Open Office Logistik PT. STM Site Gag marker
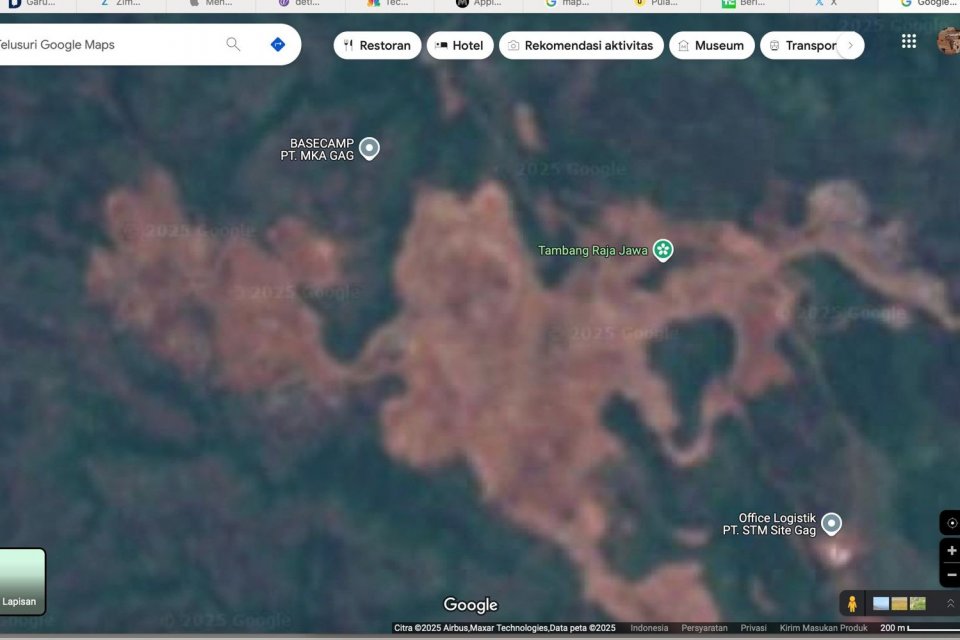Screen dimensions: 960x640 831,524
